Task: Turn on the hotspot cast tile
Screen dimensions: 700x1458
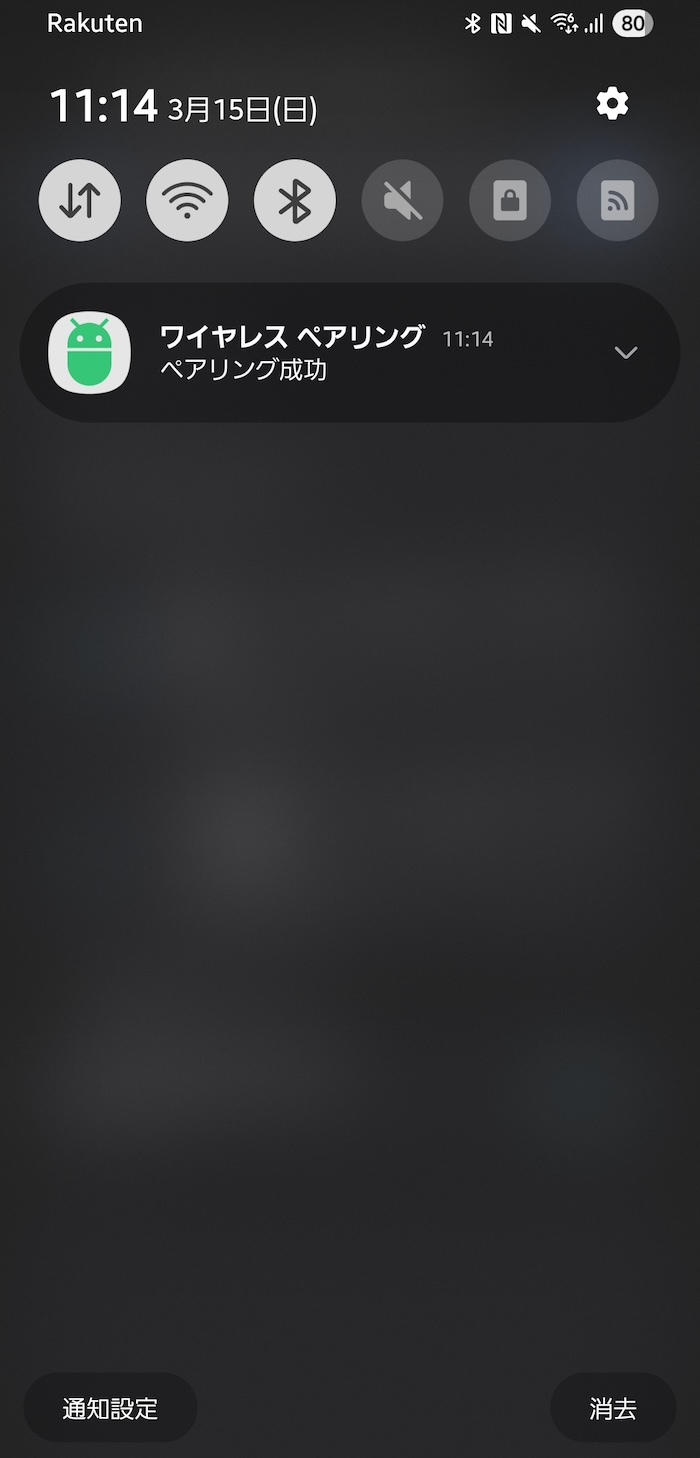Action: click(617, 201)
